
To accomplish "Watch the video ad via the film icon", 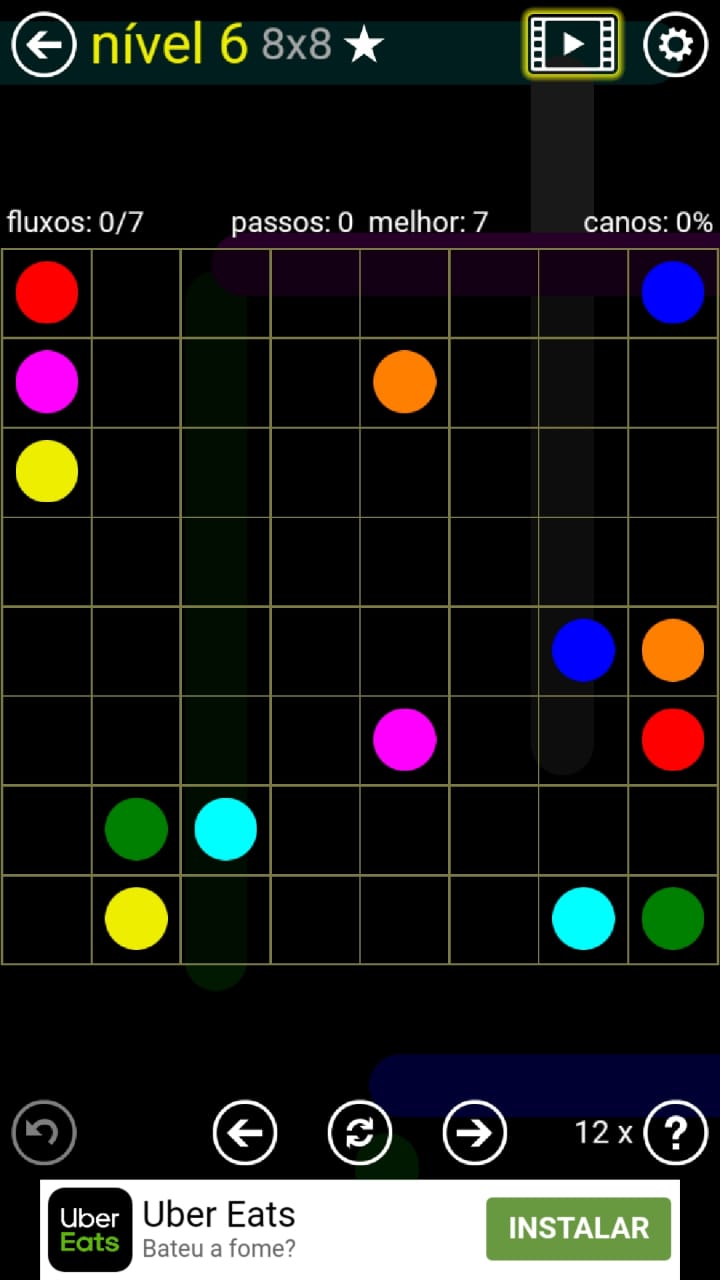I will (x=572, y=44).
